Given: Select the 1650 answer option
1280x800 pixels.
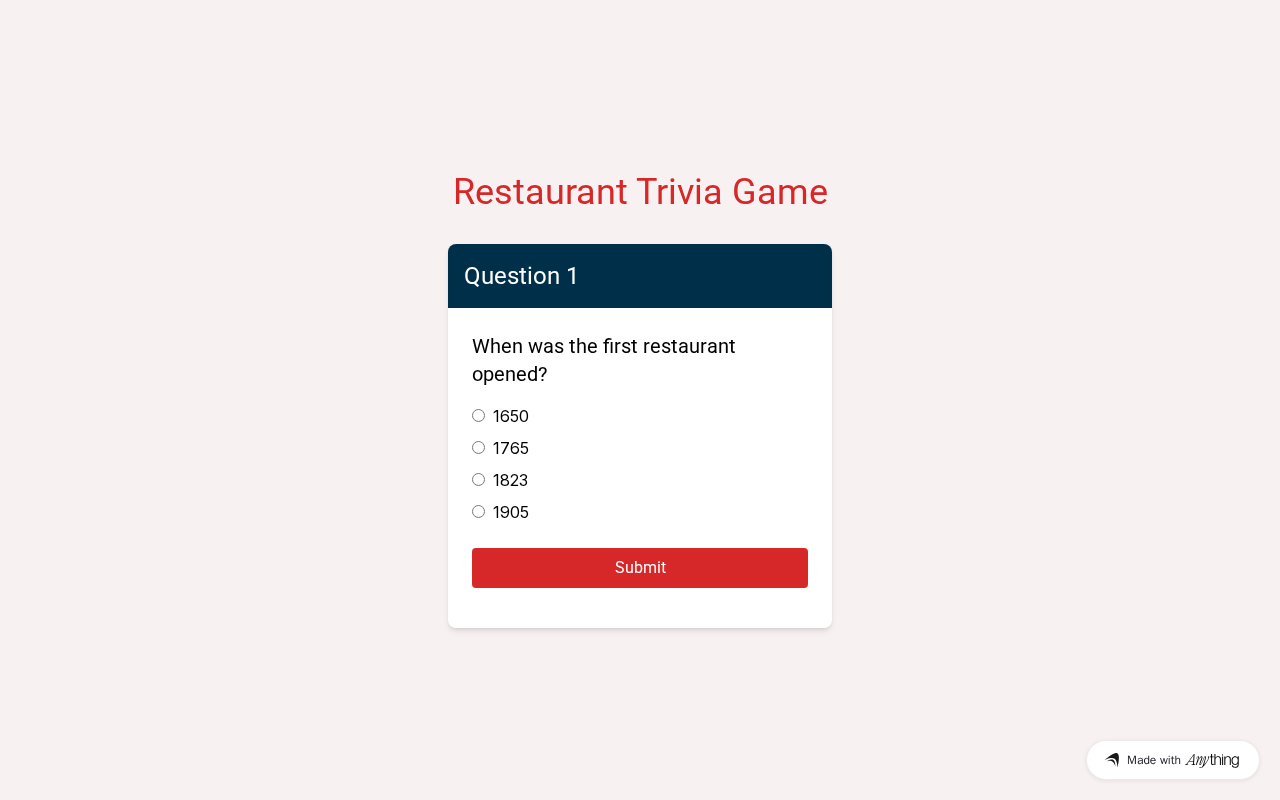Looking at the screenshot, I should click(479, 416).
